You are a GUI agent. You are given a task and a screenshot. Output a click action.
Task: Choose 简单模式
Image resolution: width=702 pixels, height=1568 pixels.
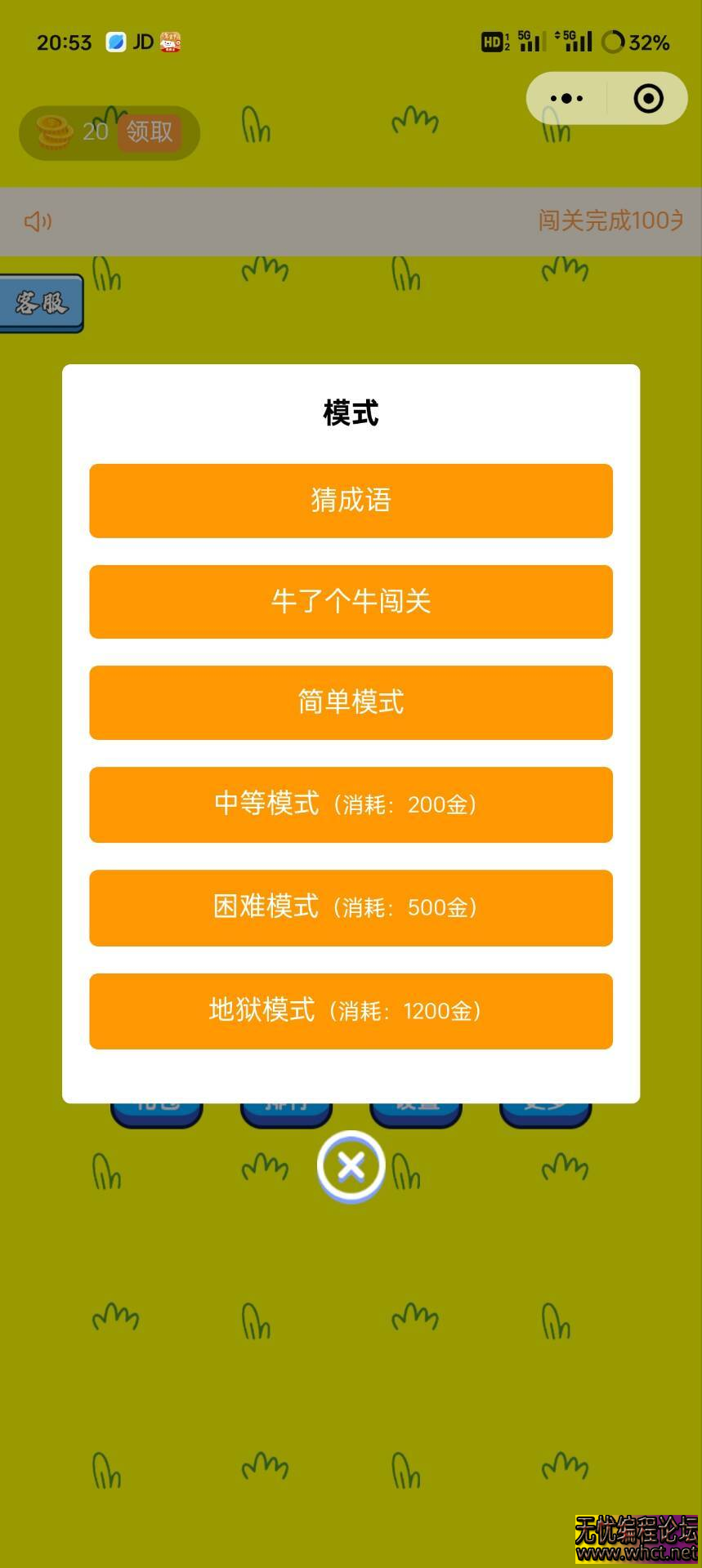coord(351,703)
